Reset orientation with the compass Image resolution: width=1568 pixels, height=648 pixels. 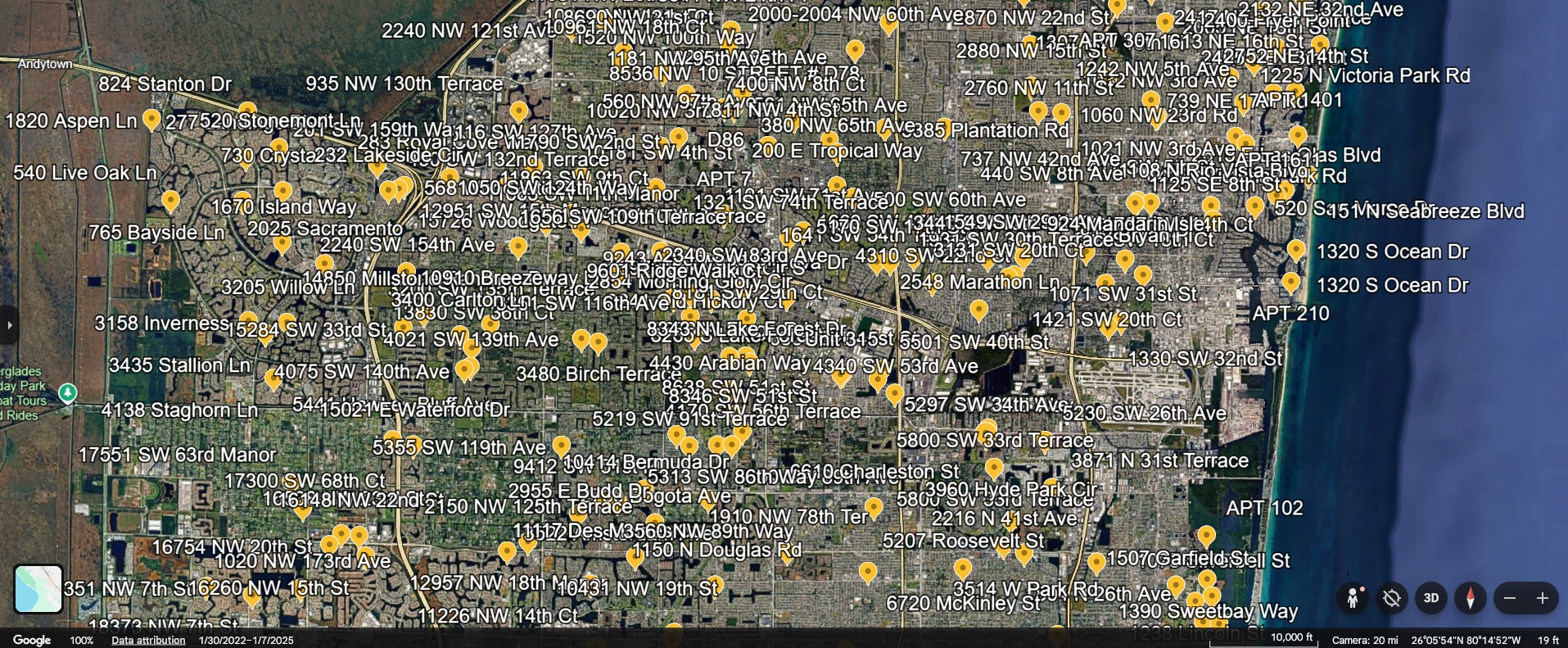(1471, 598)
